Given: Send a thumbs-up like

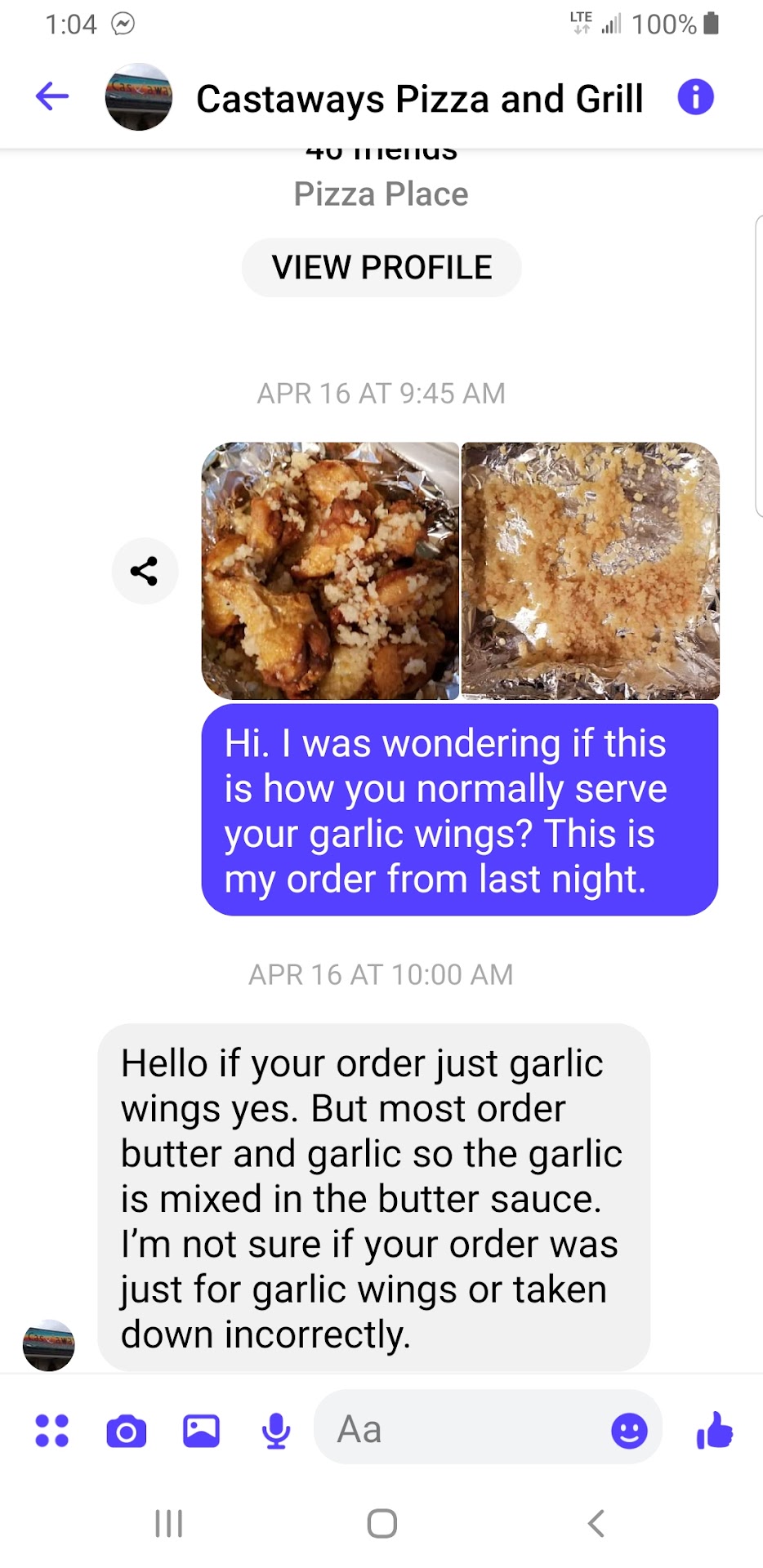Looking at the screenshot, I should 715,1431.
